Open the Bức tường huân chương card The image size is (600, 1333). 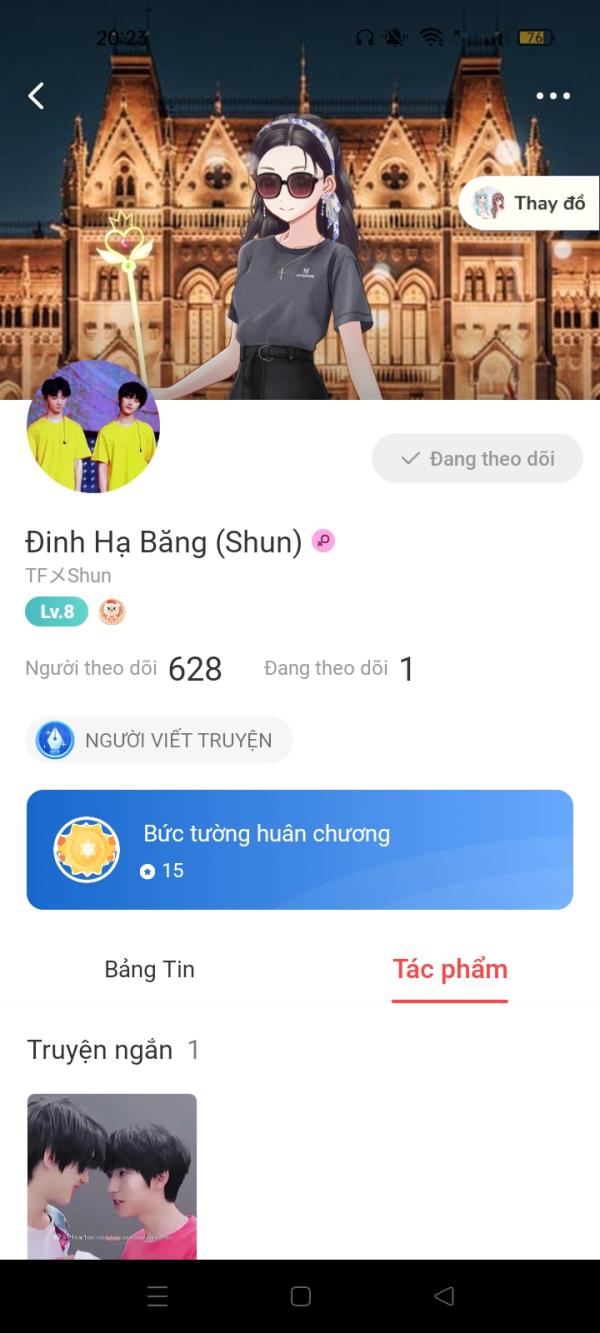[x=300, y=850]
